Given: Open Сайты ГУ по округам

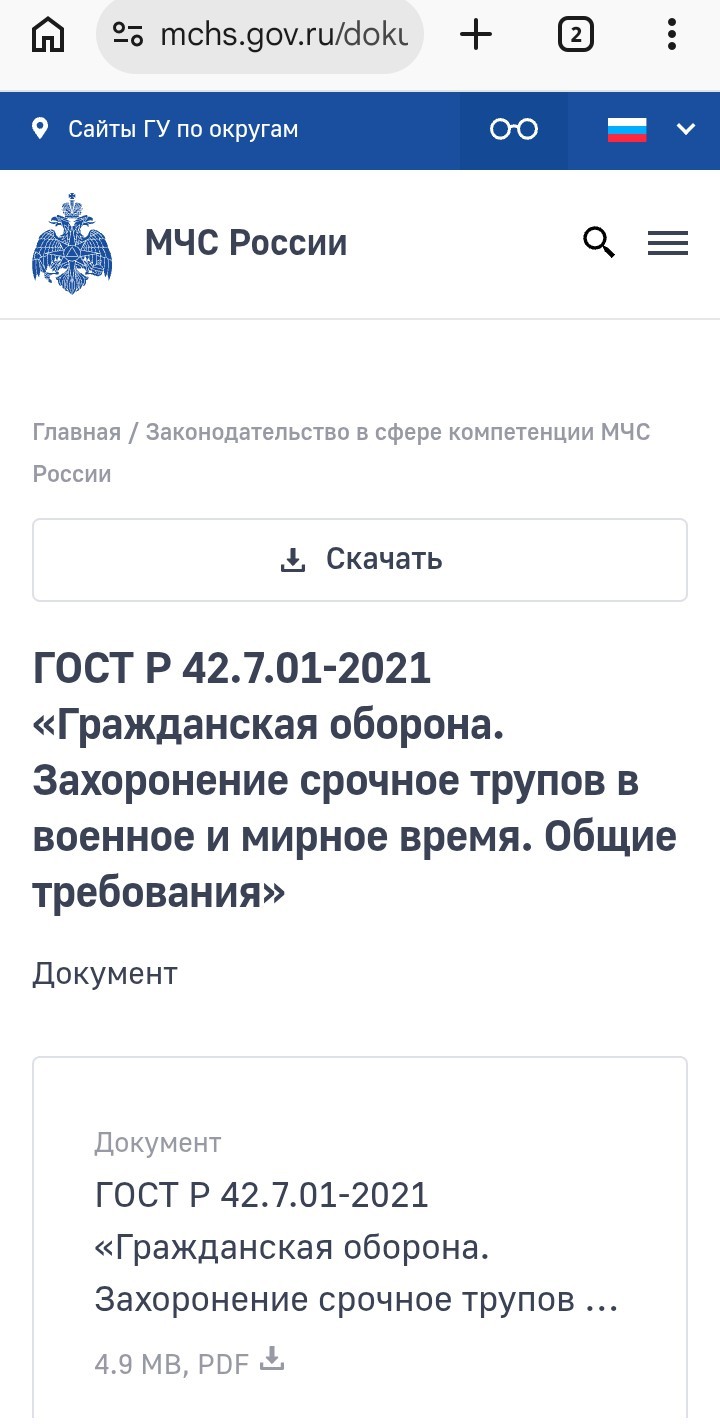Looking at the screenshot, I should click(x=166, y=129).
